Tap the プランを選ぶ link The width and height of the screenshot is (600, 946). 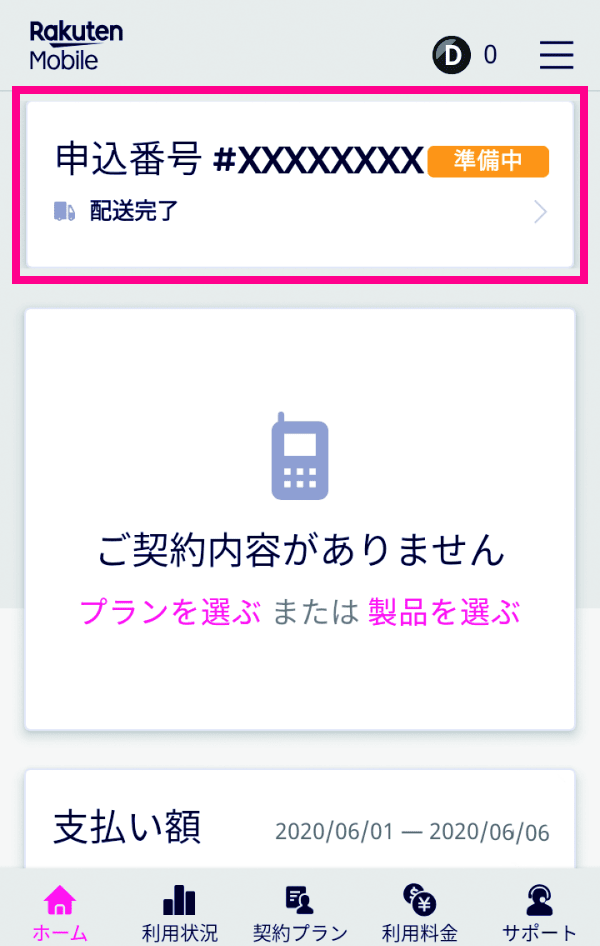coord(170,611)
